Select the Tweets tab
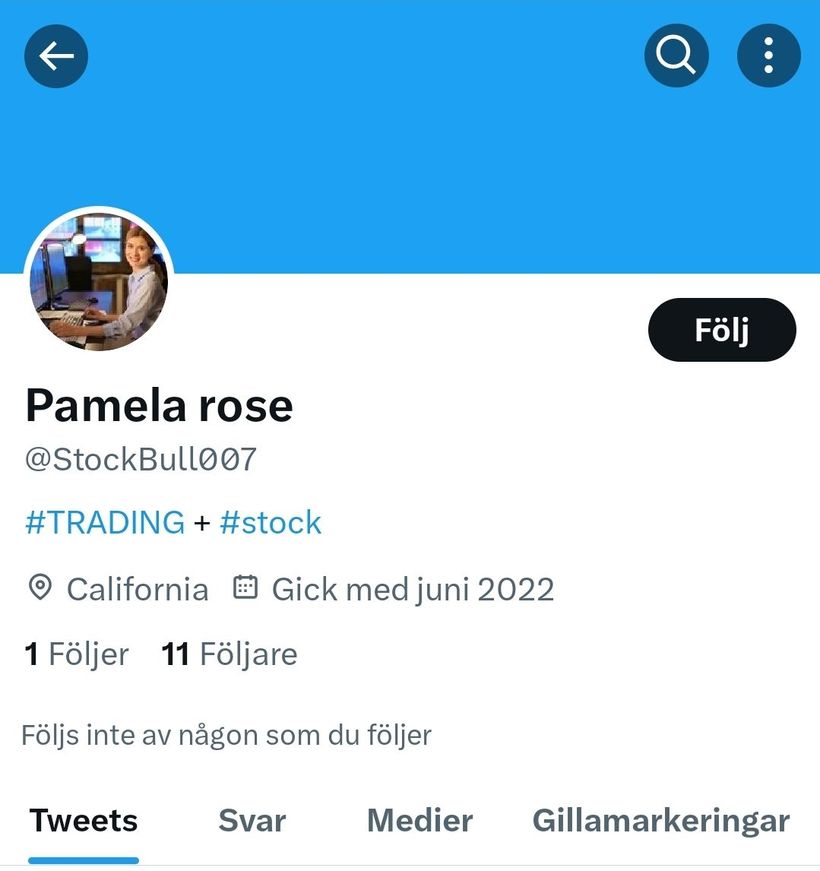The image size is (820, 871). (84, 821)
